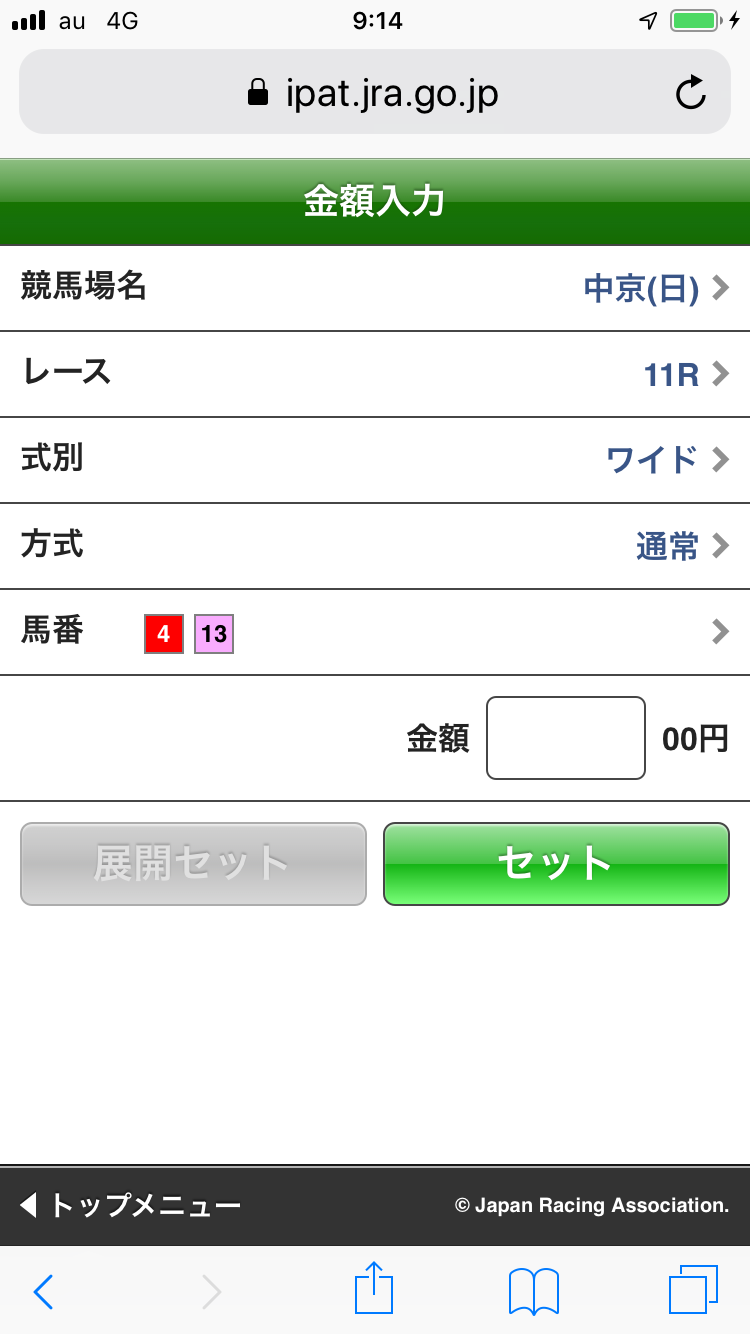Tap the grayed forward navigation arrow
The height and width of the screenshot is (1334, 750).
pos(210,1292)
